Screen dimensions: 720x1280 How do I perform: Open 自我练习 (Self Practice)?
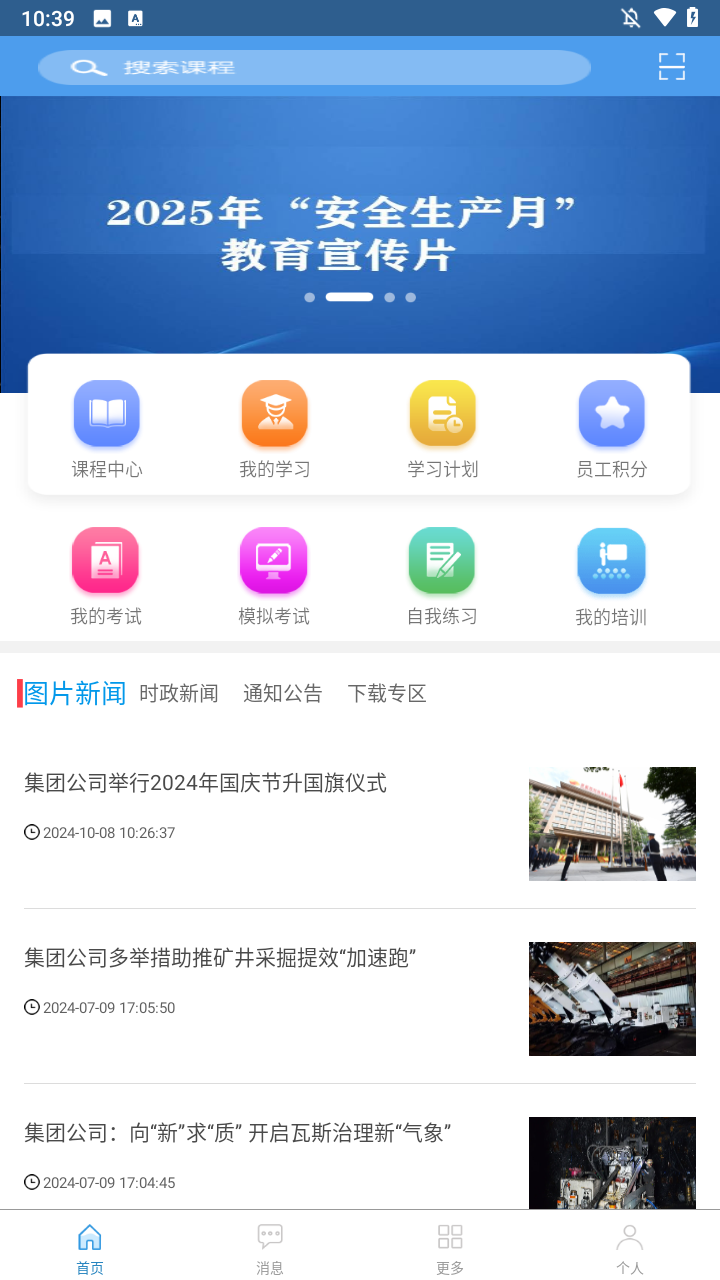441,575
